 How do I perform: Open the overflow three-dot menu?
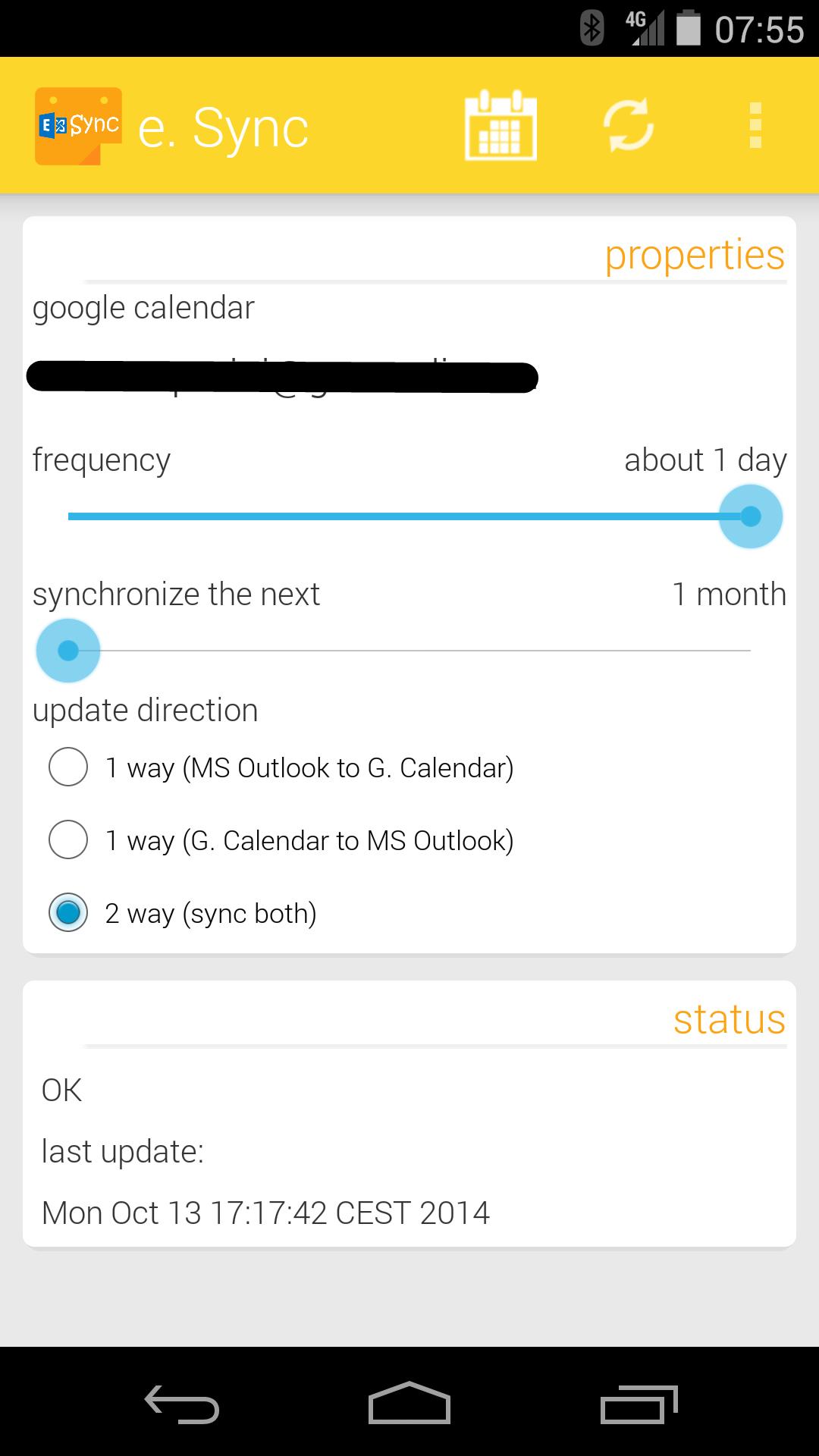755,125
